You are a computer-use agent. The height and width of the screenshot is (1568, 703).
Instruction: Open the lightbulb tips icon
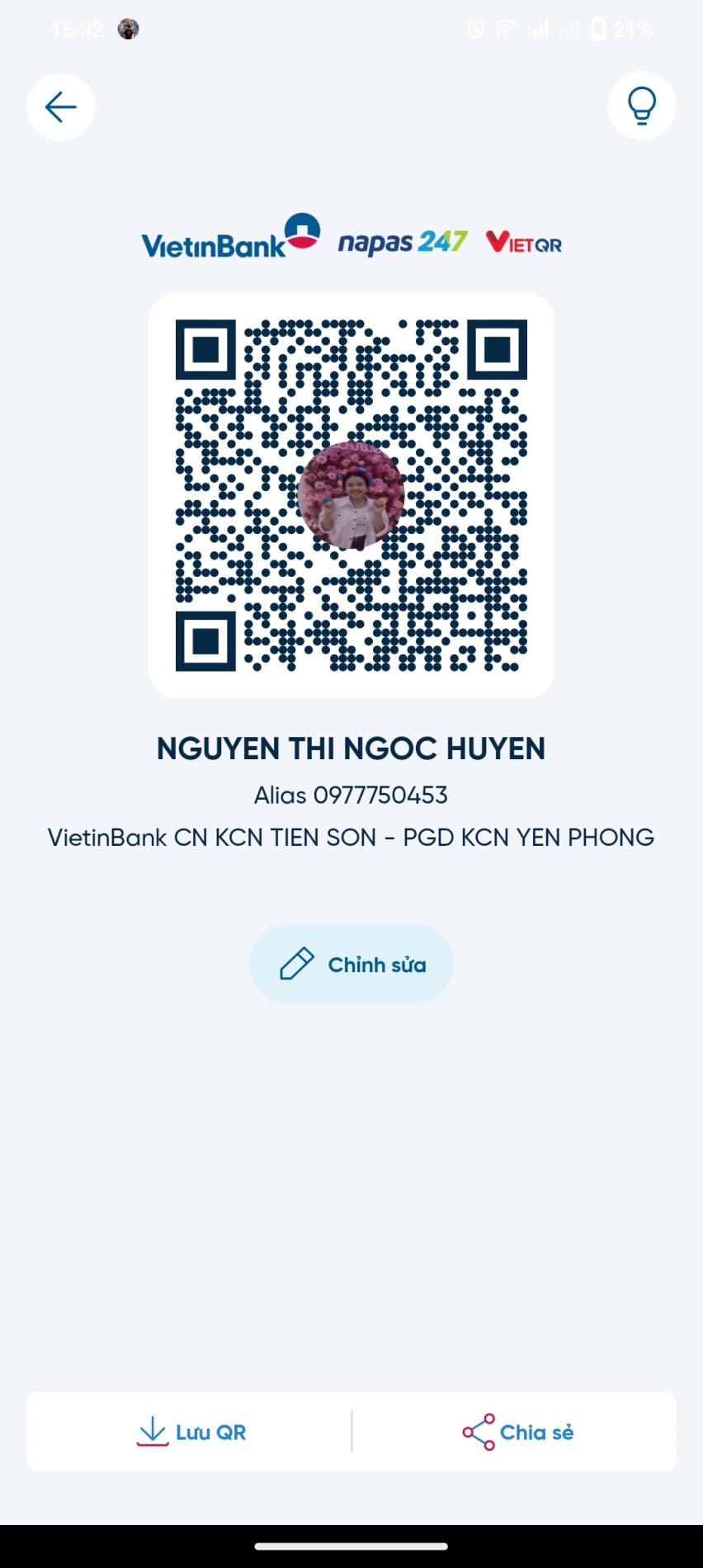tap(641, 106)
